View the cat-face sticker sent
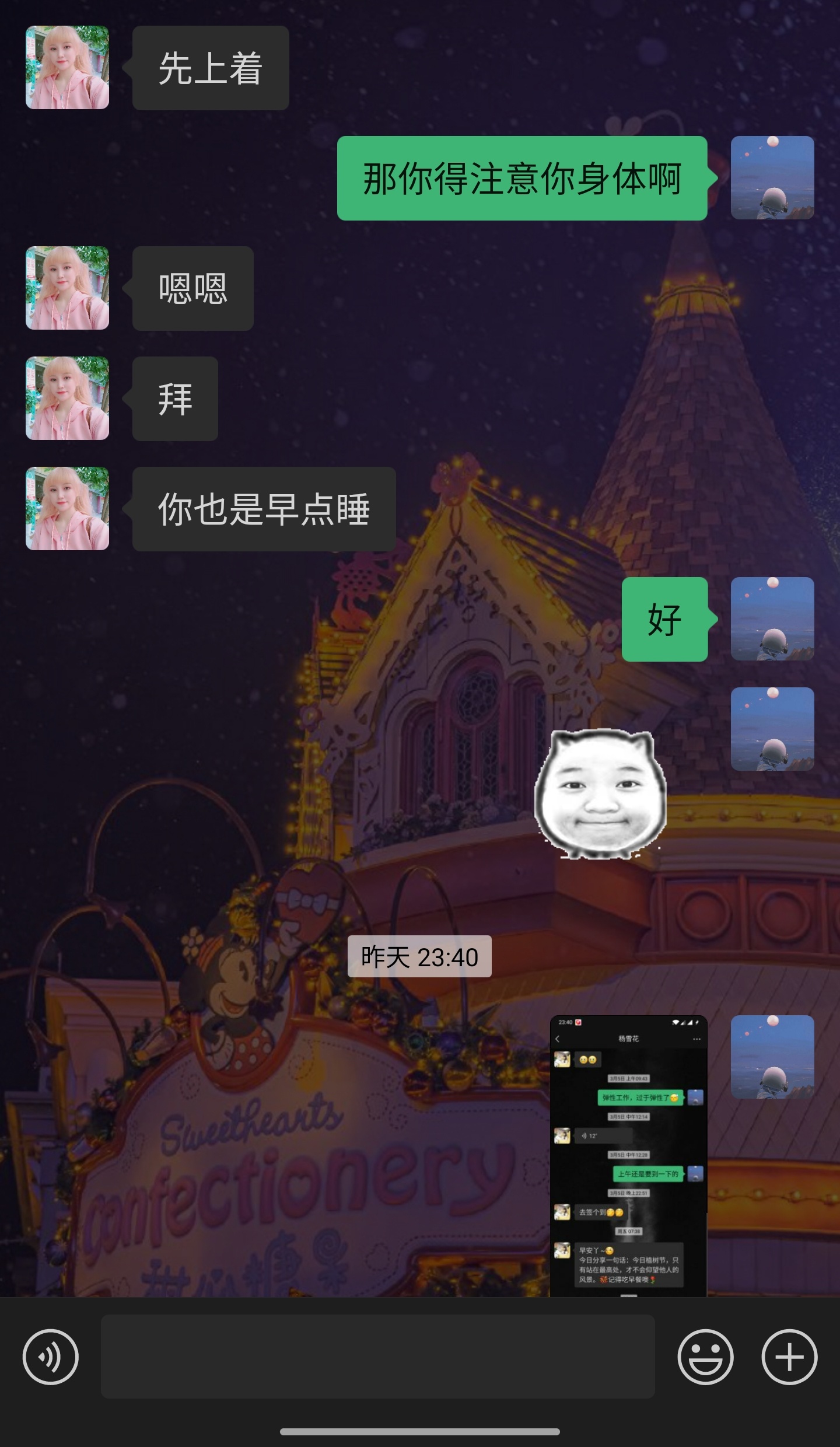 601,795
